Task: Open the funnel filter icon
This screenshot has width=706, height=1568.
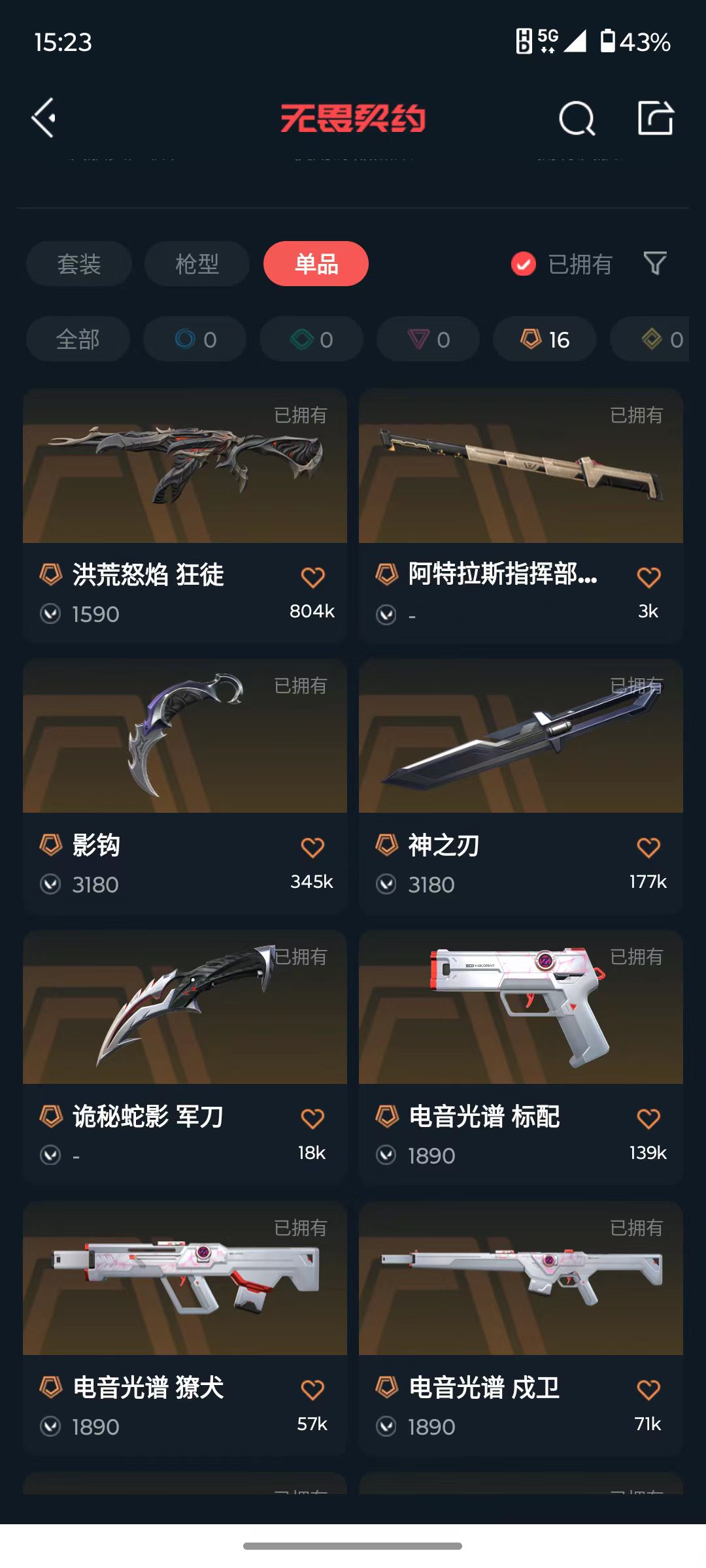Action: pos(655,264)
